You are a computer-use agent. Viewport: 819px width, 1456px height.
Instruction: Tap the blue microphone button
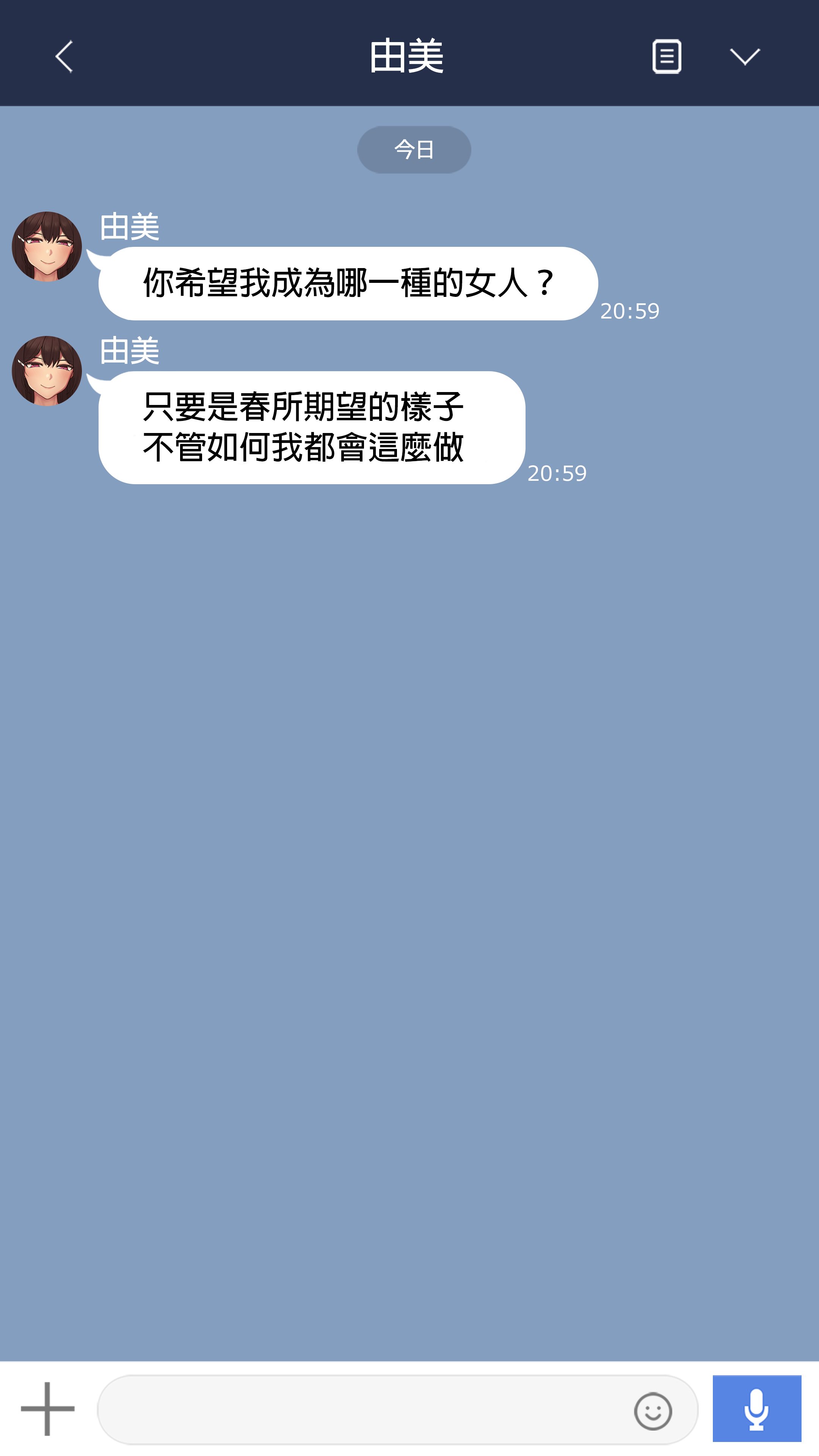point(756,1409)
